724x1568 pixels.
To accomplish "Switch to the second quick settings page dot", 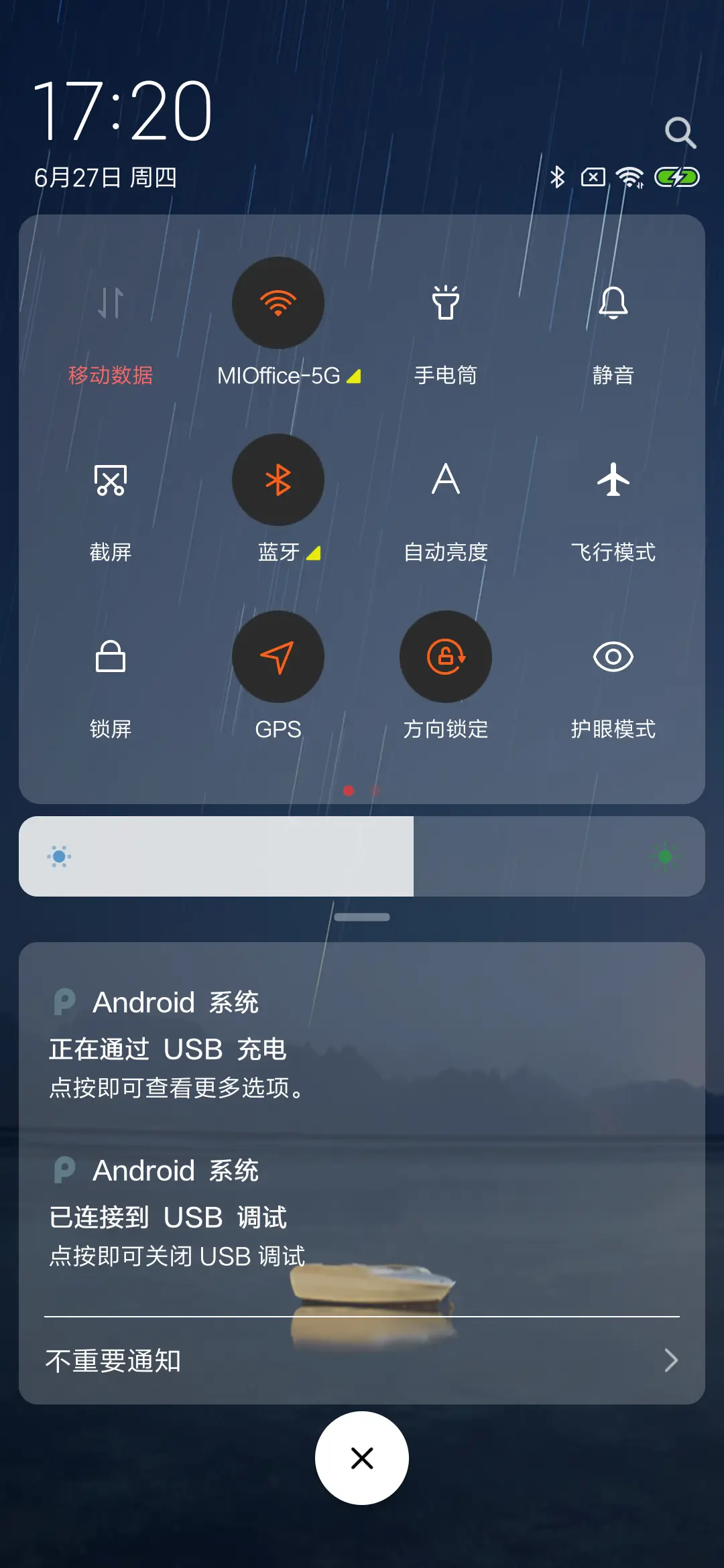I will (373, 790).
